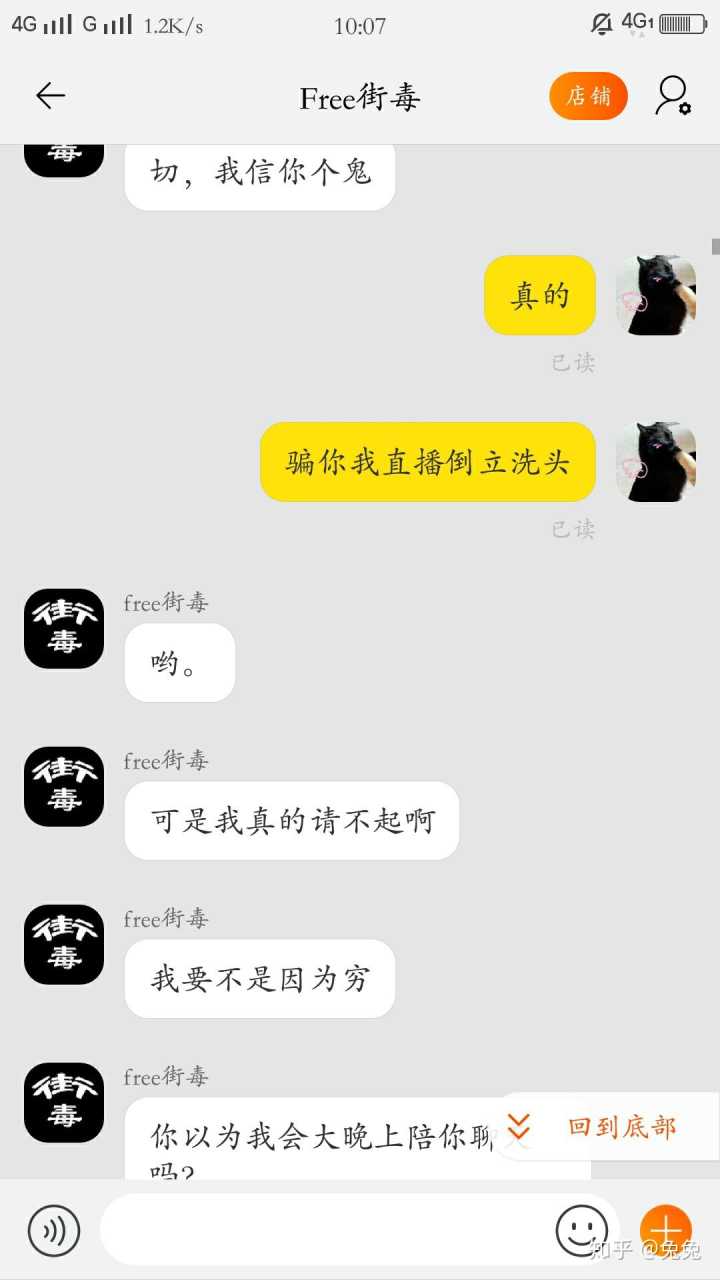The width and height of the screenshot is (720, 1280).
Task: Open the emoji picker
Action: pos(582,1230)
